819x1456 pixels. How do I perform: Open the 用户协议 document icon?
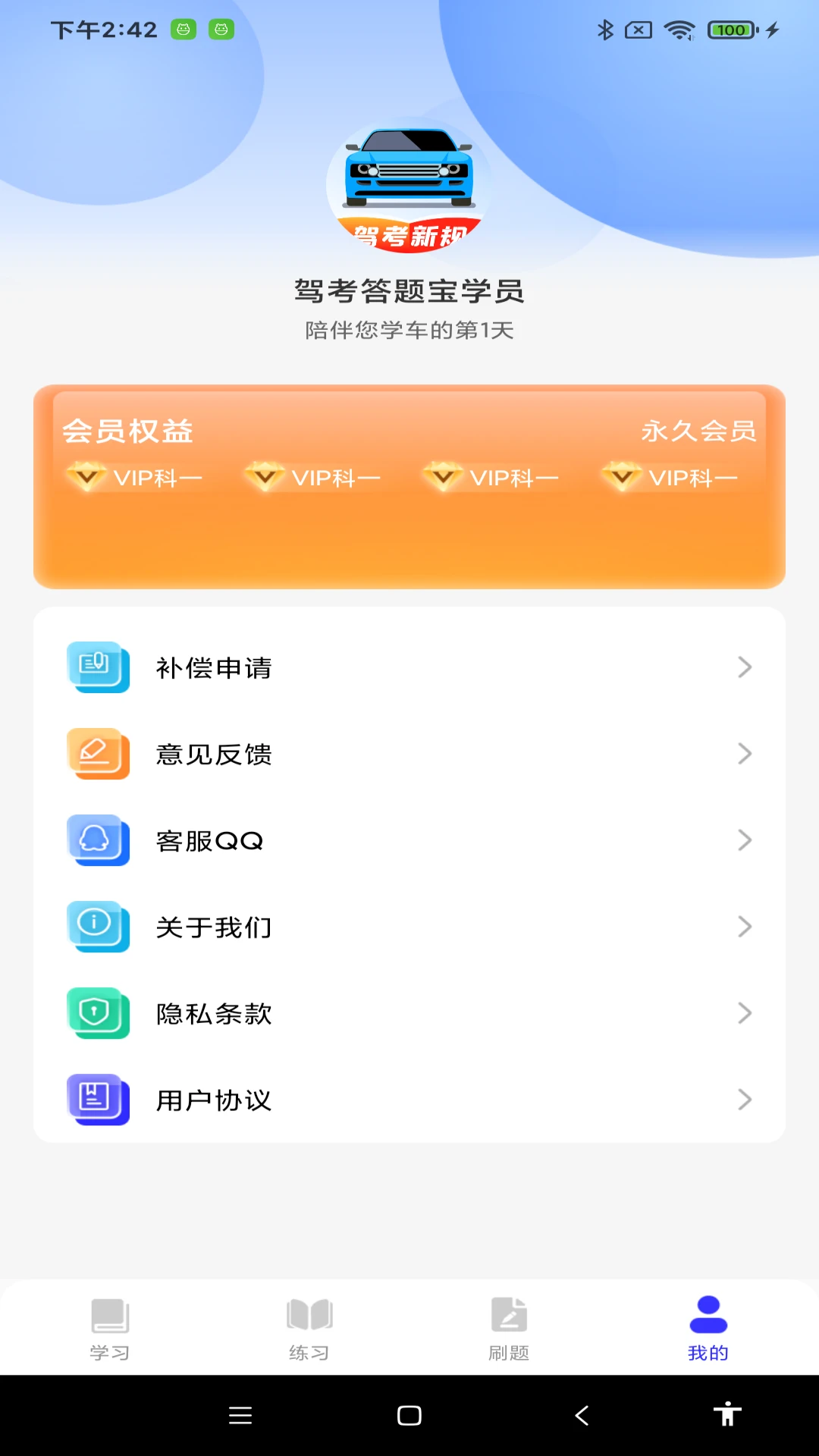98,1100
